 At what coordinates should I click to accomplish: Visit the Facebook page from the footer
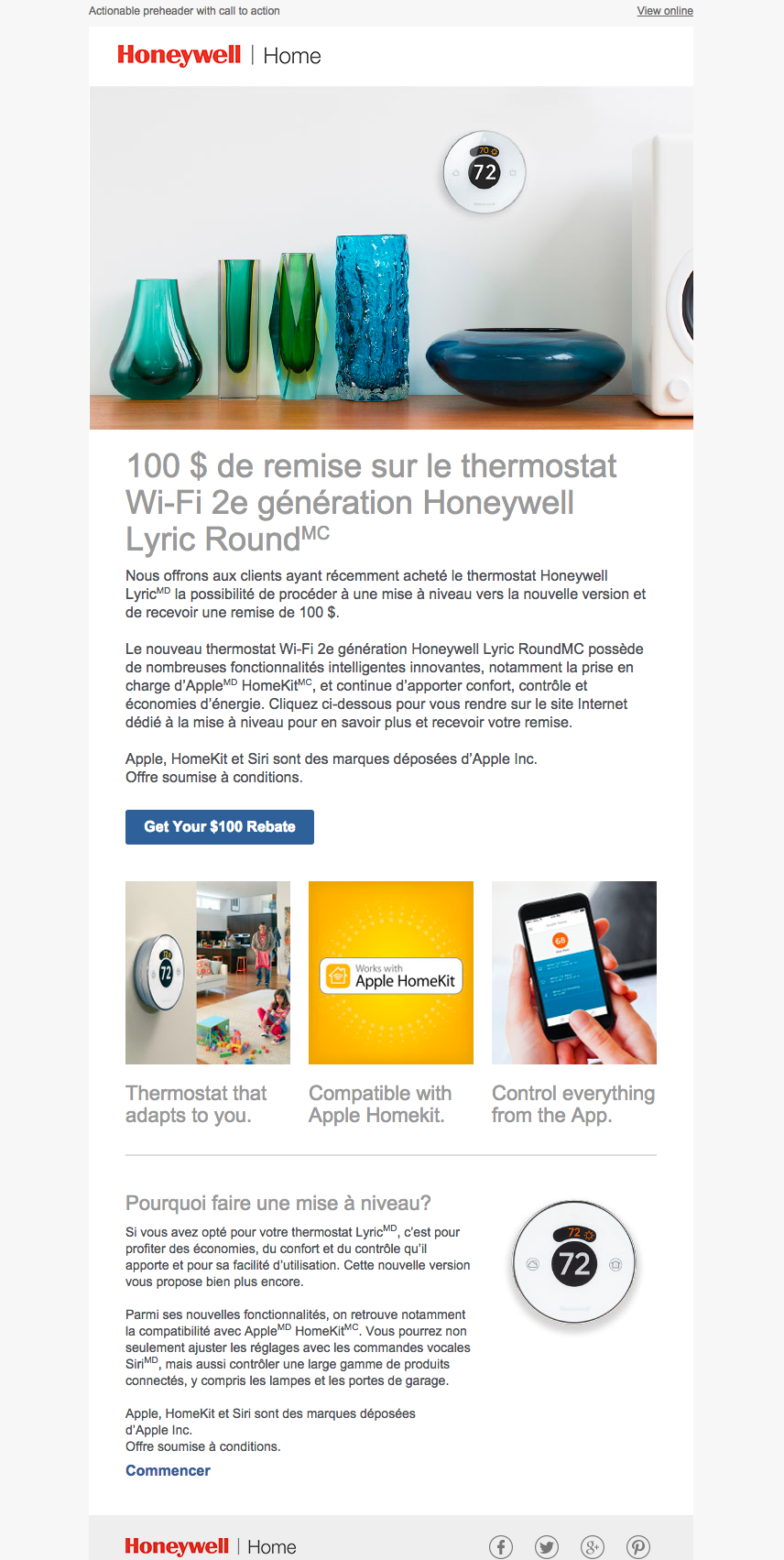(501, 1547)
